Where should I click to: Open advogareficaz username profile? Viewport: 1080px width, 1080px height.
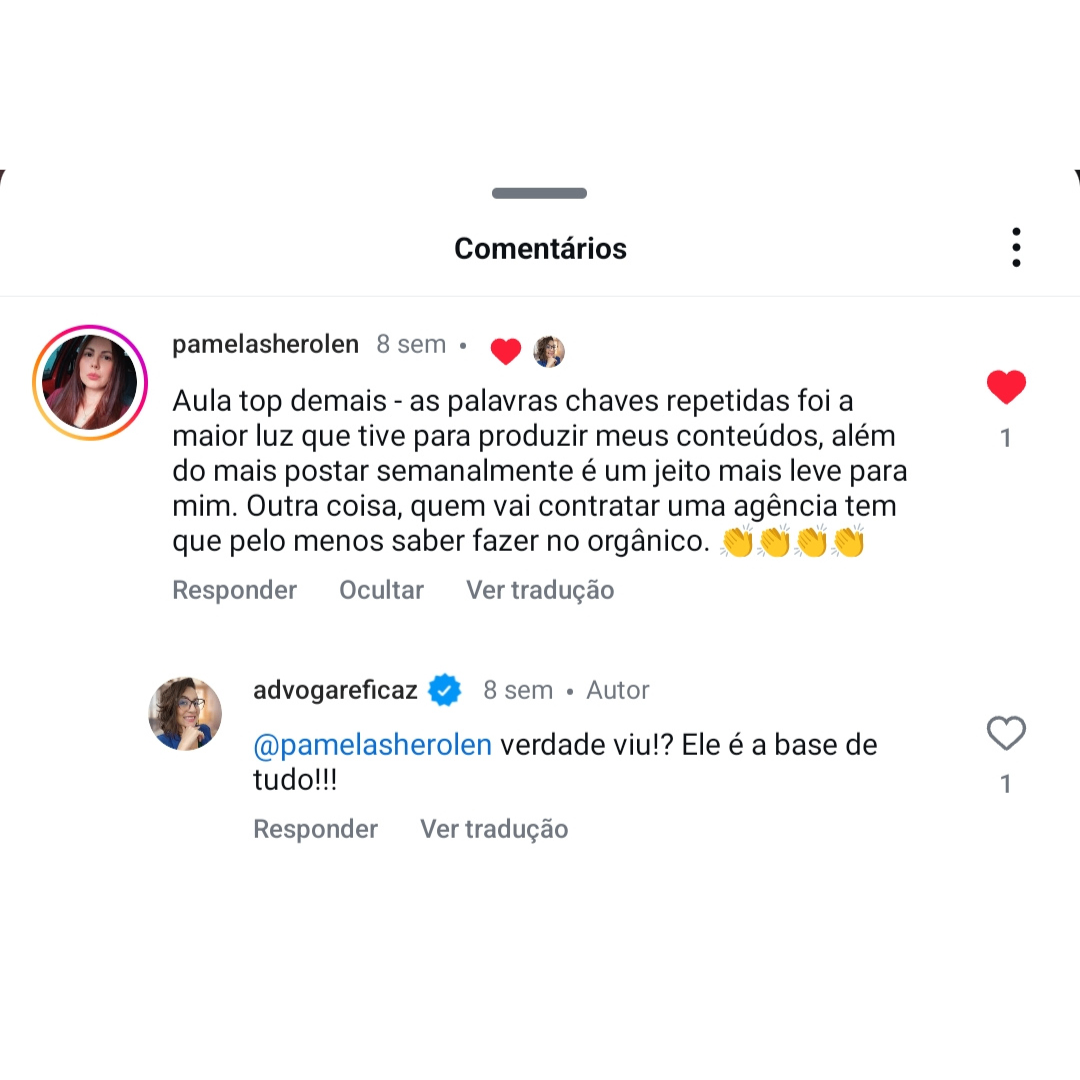click(x=333, y=690)
